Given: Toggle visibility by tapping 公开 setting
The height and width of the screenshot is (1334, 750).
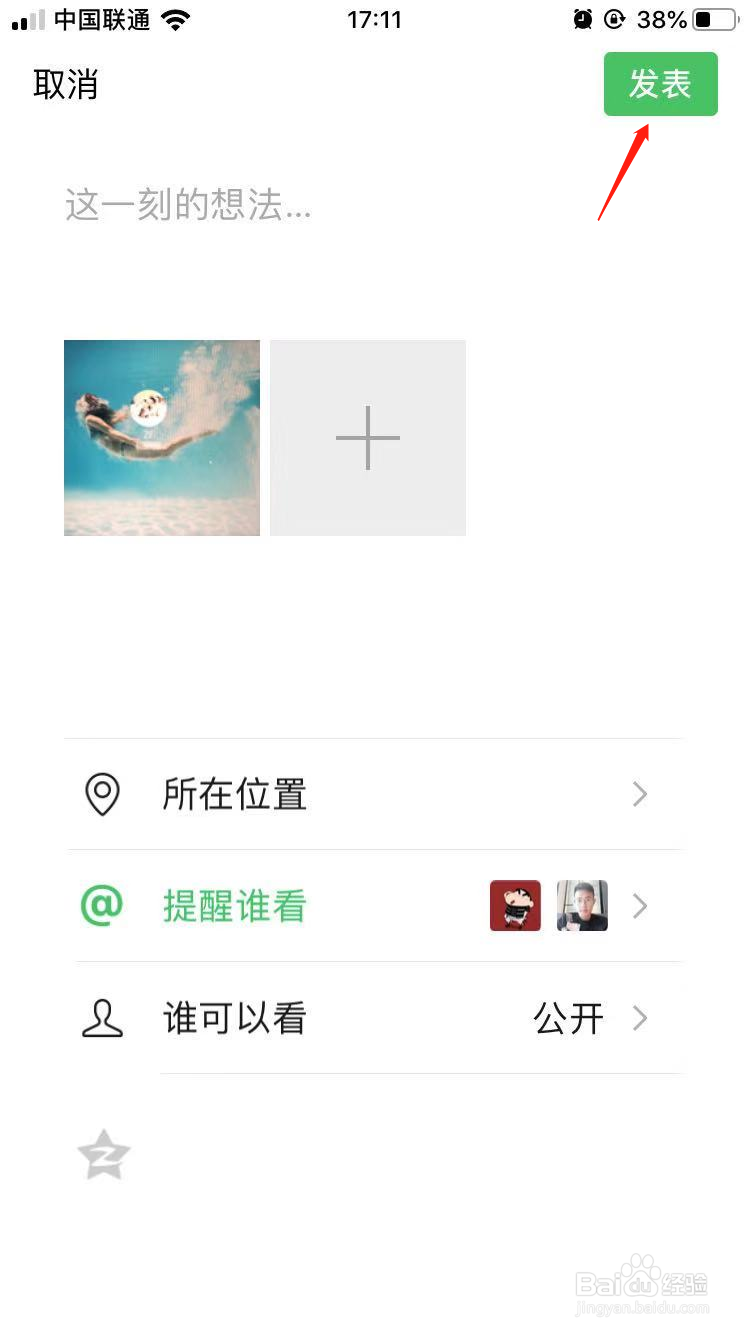Looking at the screenshot, I should tap(568, 1018).
